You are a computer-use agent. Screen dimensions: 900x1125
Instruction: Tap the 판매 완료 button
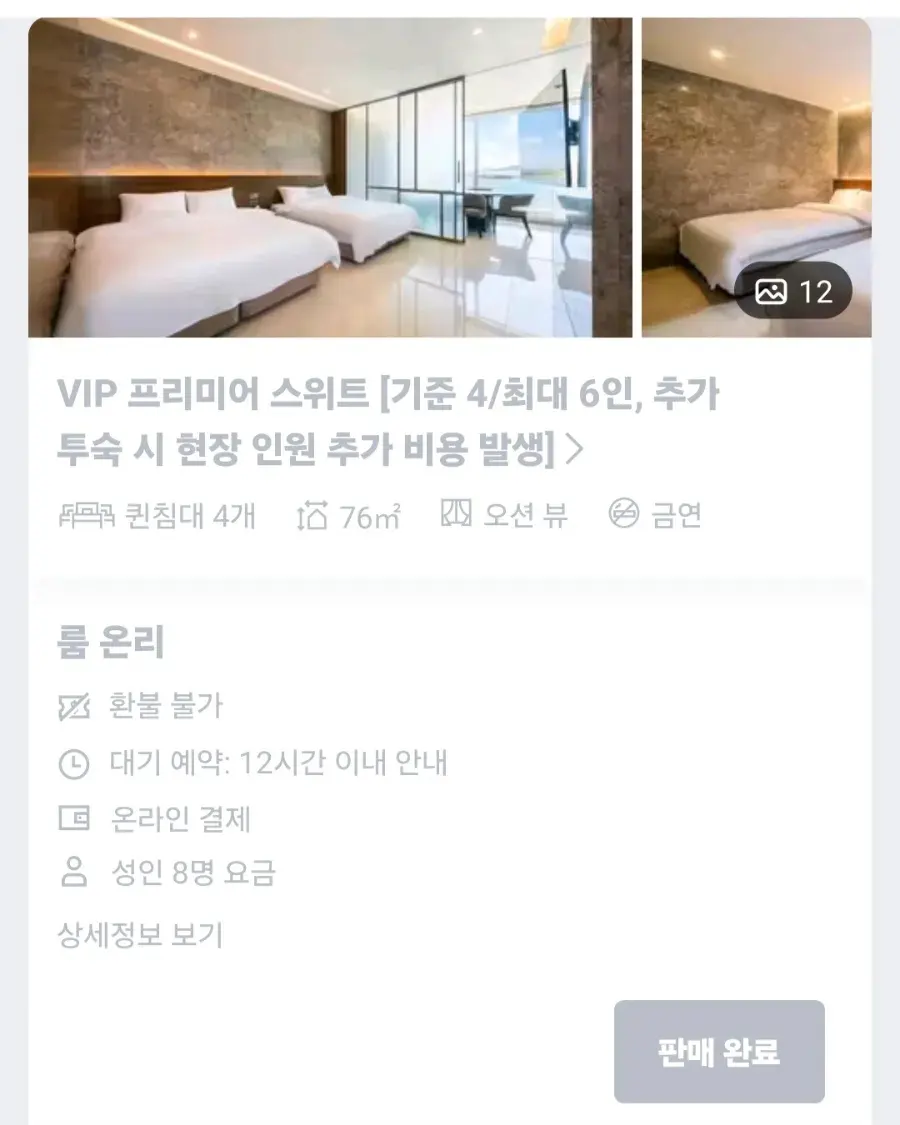click(719, 1051)
